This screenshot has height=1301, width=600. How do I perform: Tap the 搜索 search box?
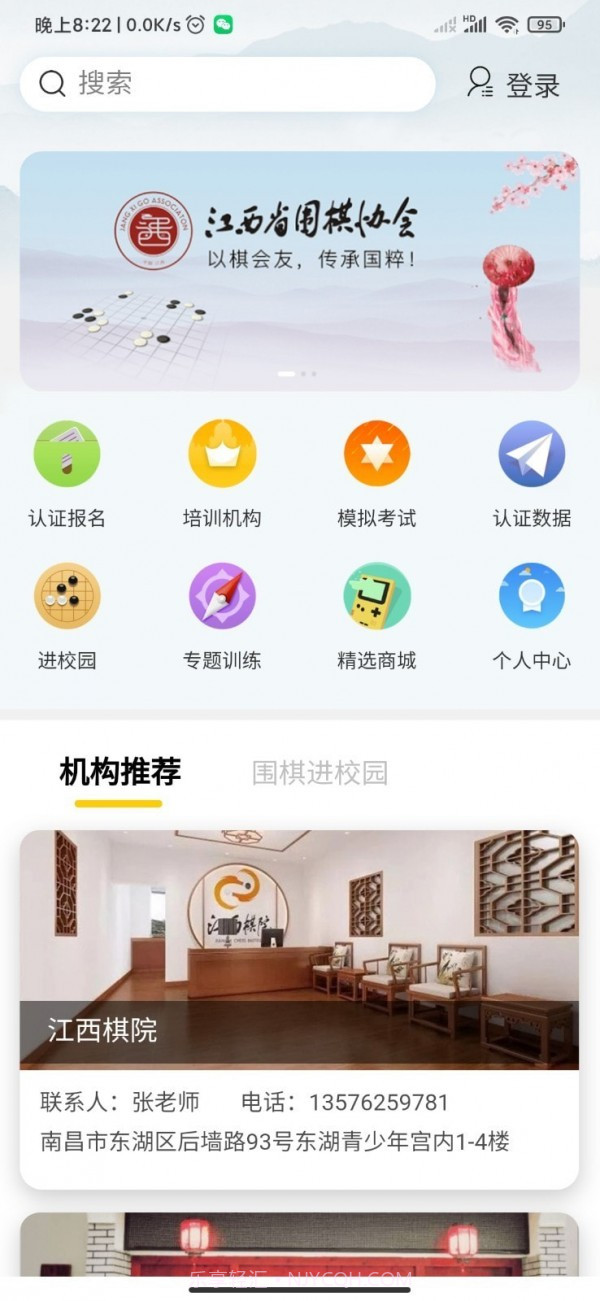(228, 84)
